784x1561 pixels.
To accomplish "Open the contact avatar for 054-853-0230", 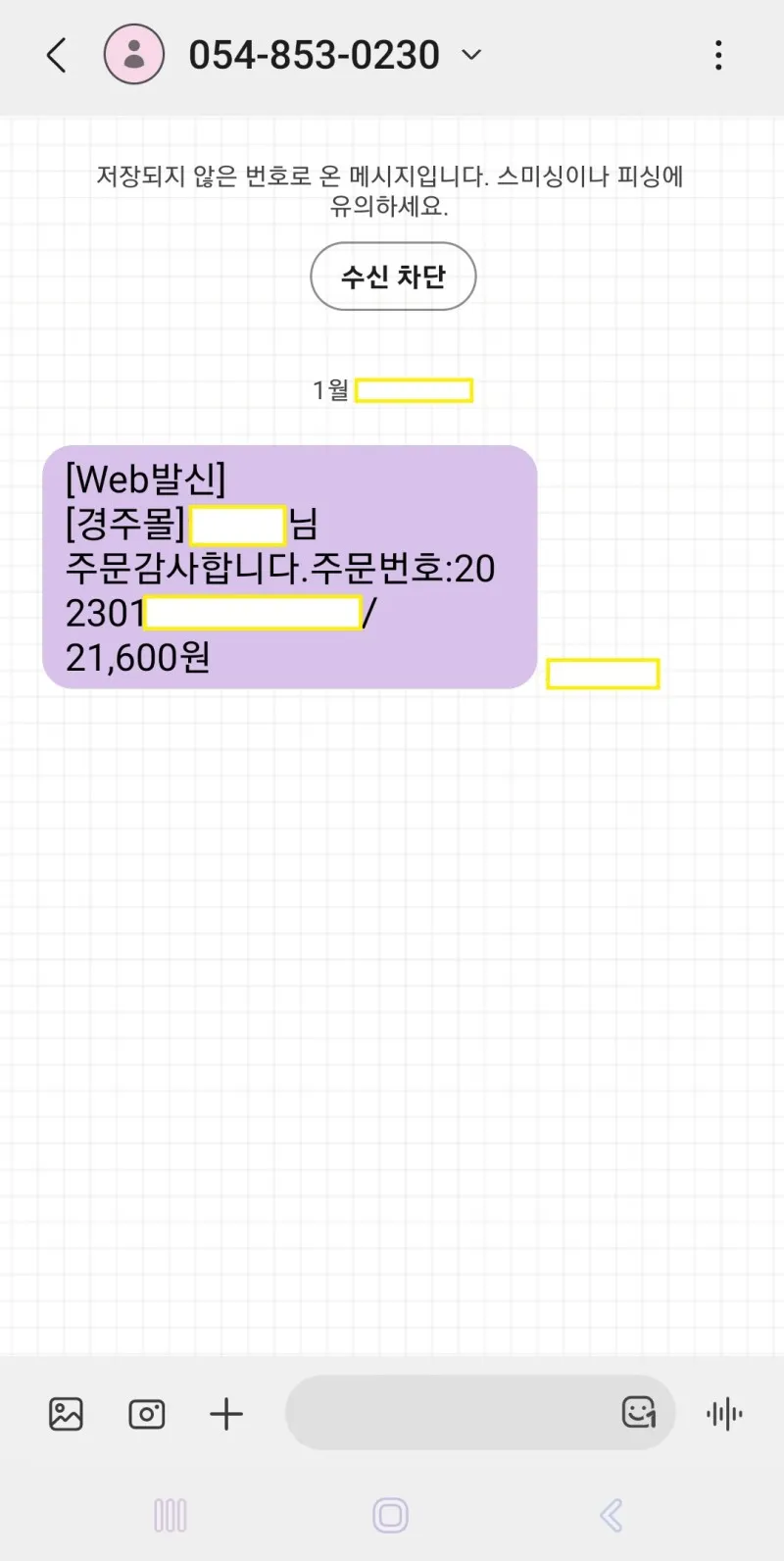I will (x=134, y=55).
